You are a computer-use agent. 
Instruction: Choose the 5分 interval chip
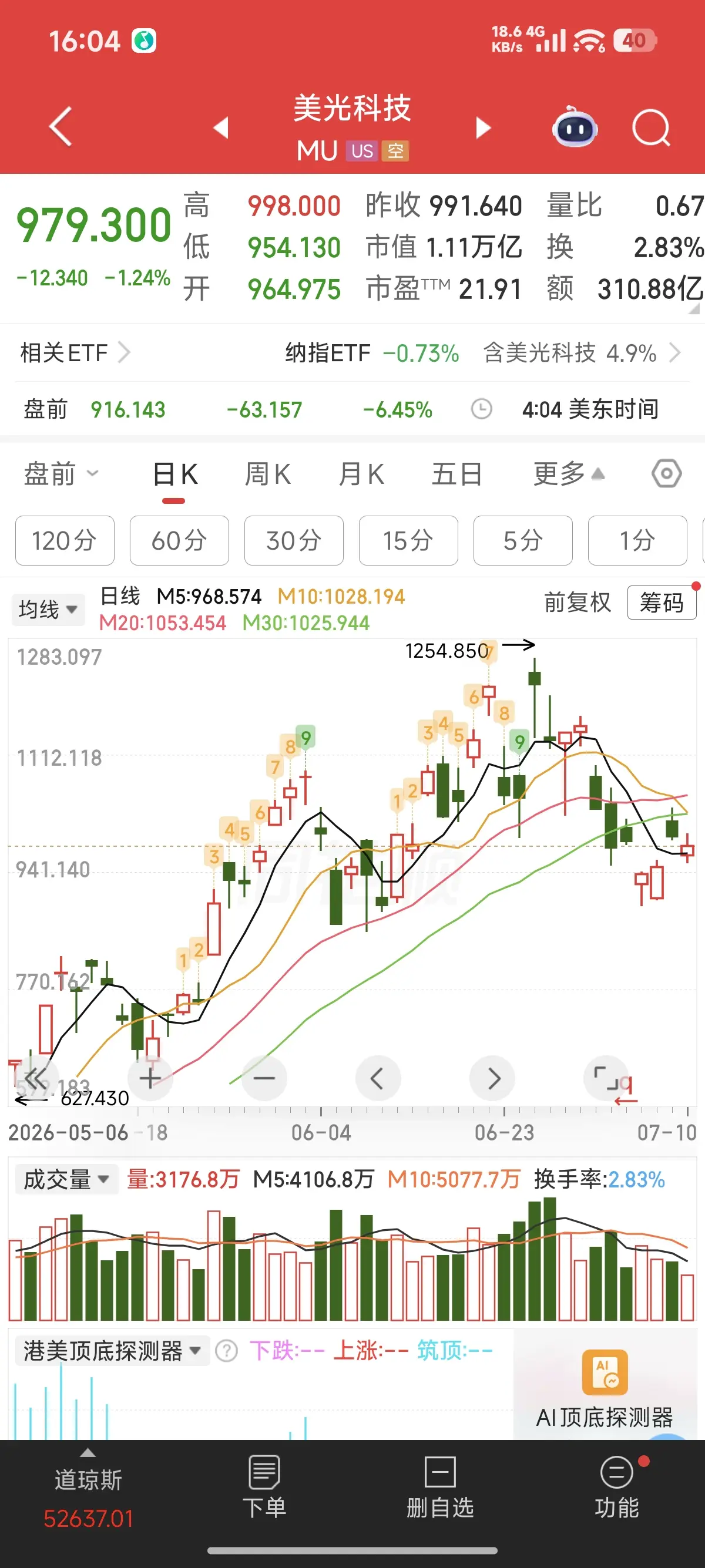click(523, 540)
